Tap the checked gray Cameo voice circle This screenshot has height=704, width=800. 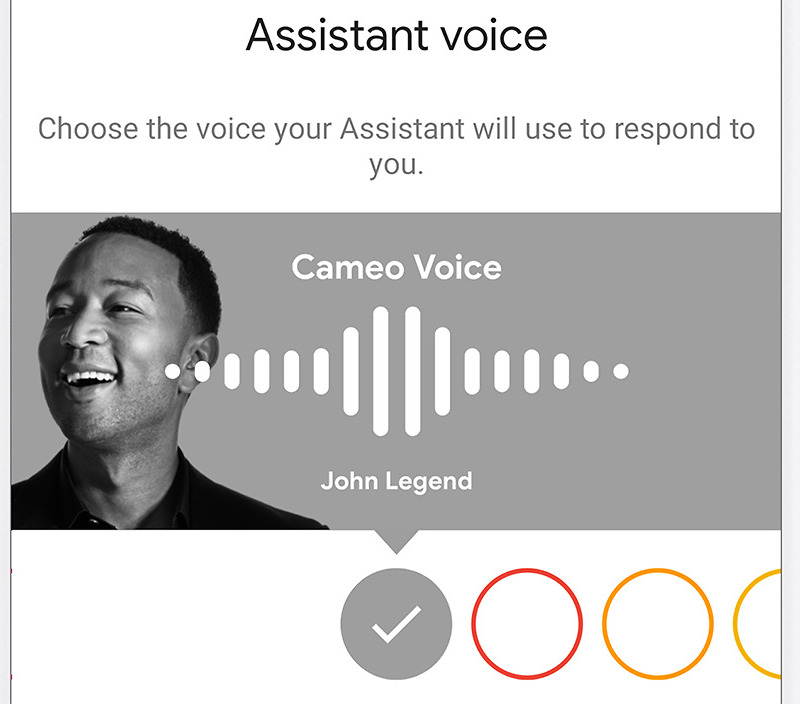tap(396, 623)
